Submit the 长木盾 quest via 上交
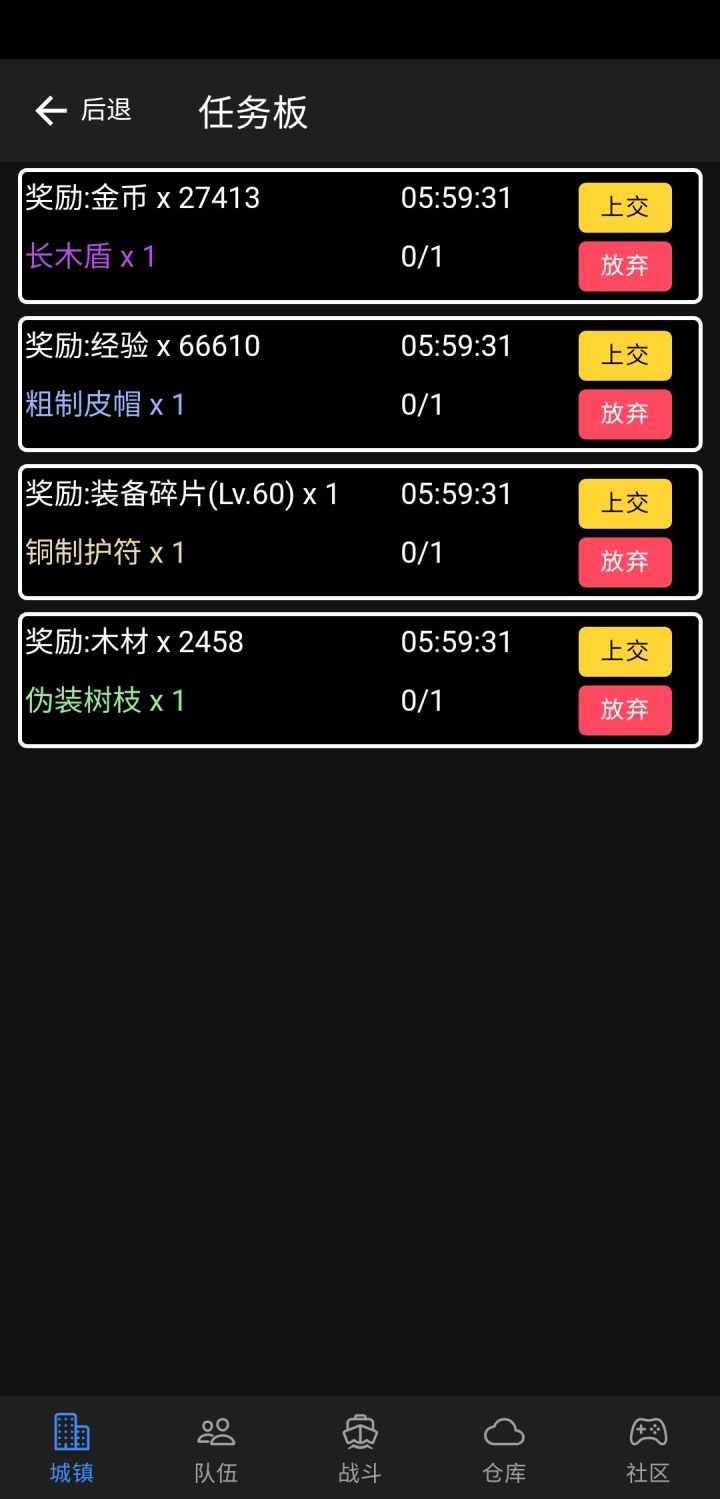Image resolution: width=720 pixels, height=1499 pixels. (x=625, y=207)
